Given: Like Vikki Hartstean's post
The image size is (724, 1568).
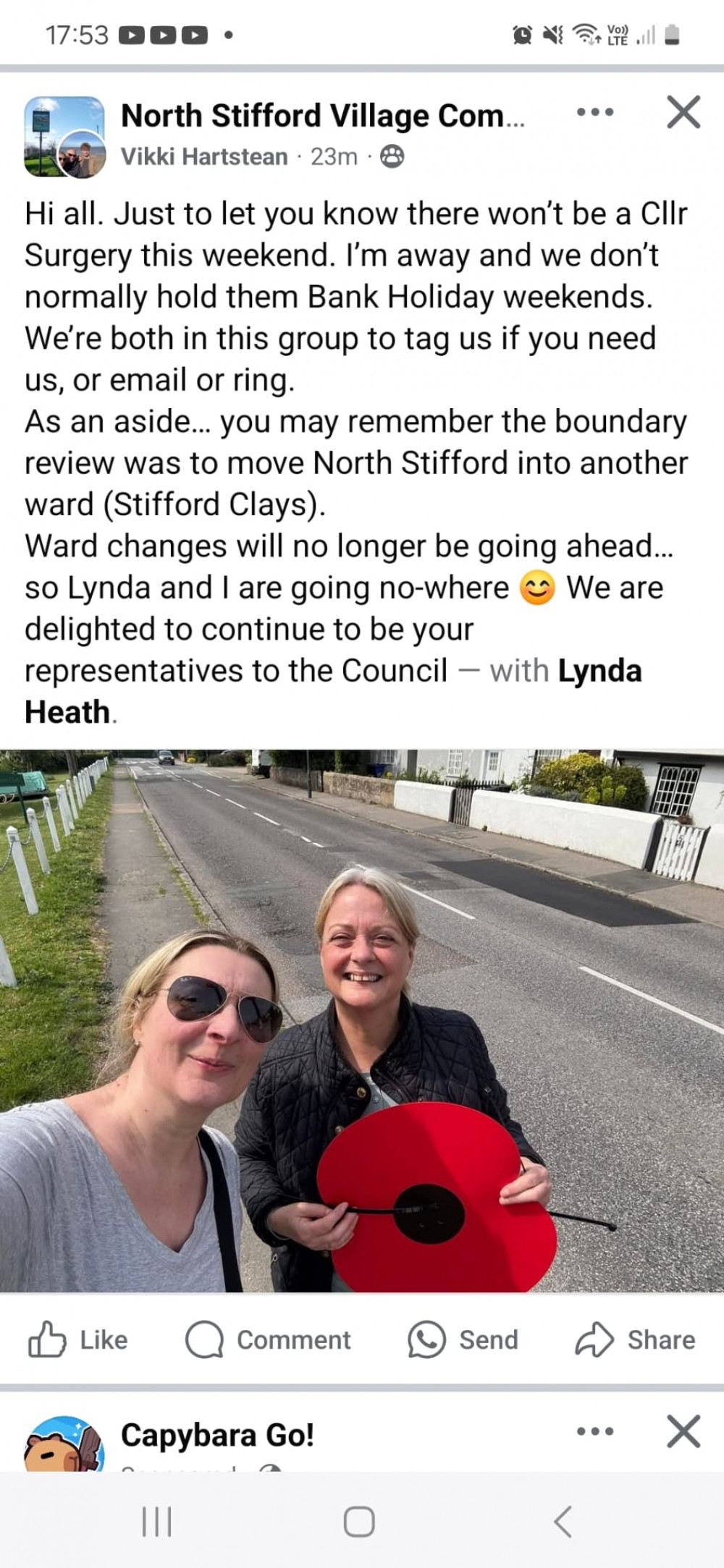Looking at the screenshot, I should click(78, 1340).
